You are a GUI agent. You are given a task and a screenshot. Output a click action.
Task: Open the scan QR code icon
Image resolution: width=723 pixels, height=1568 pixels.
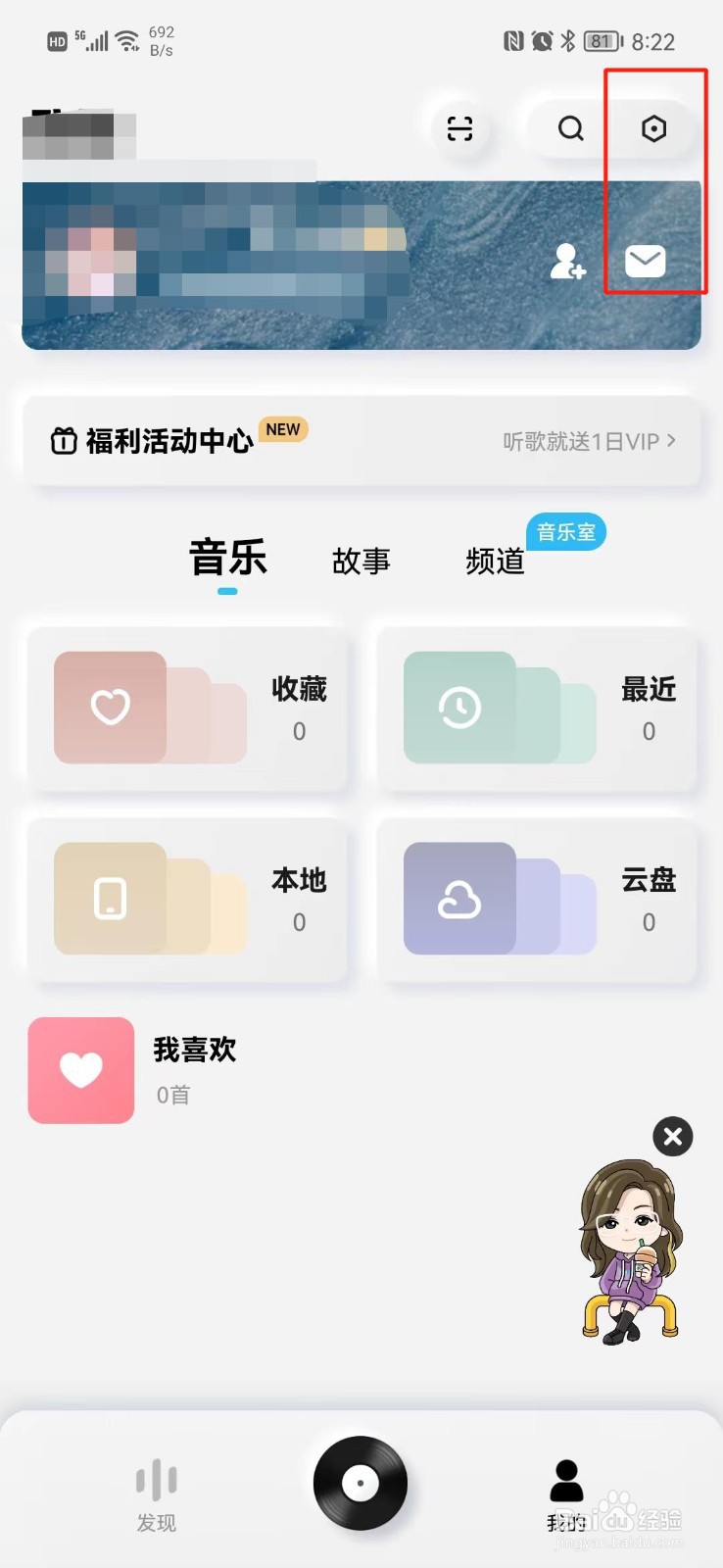pyautogui.click(x=459, y=128)
